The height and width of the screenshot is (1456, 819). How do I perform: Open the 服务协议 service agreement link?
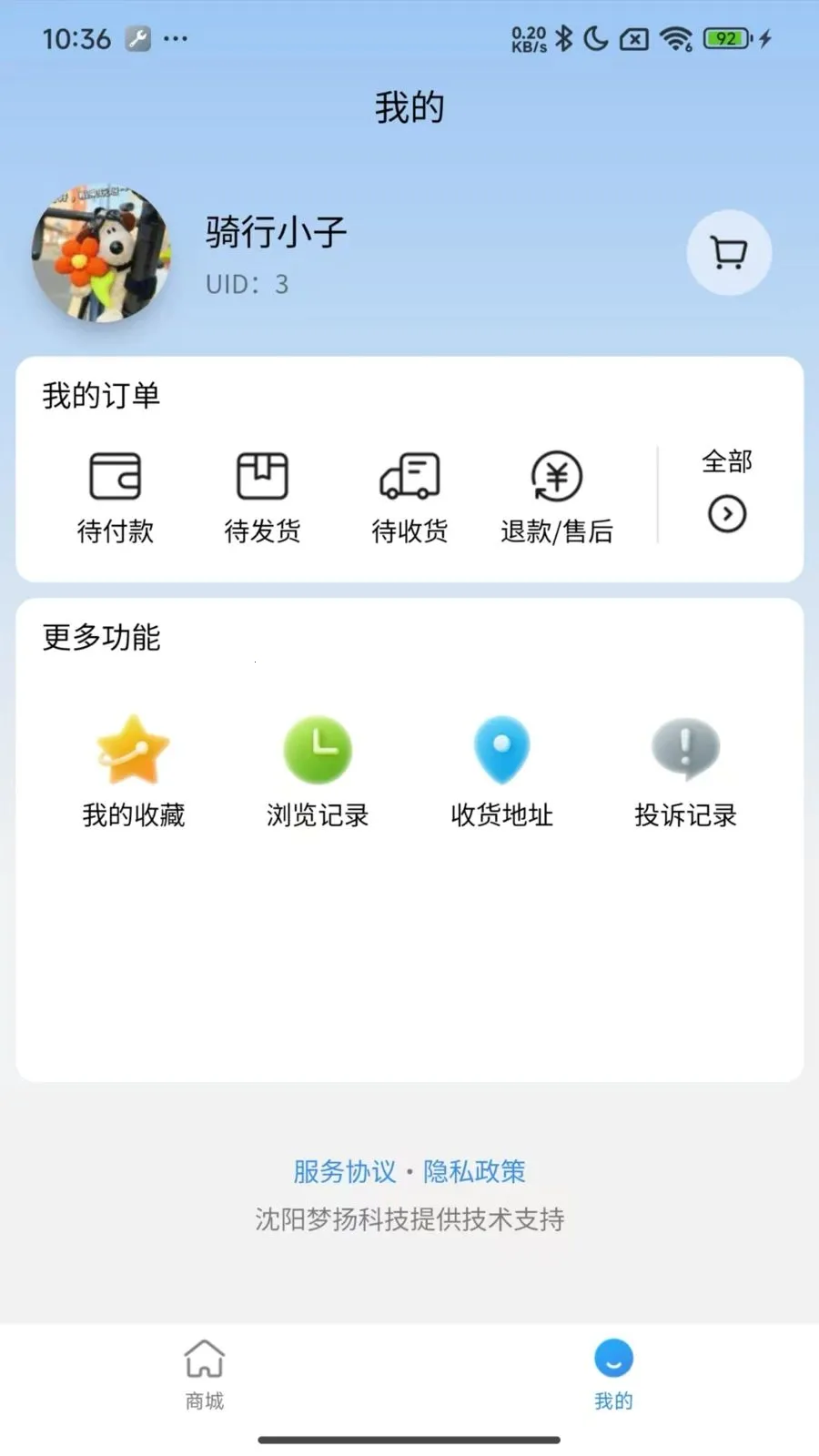pyautogui.click(x=343, y=1171)
